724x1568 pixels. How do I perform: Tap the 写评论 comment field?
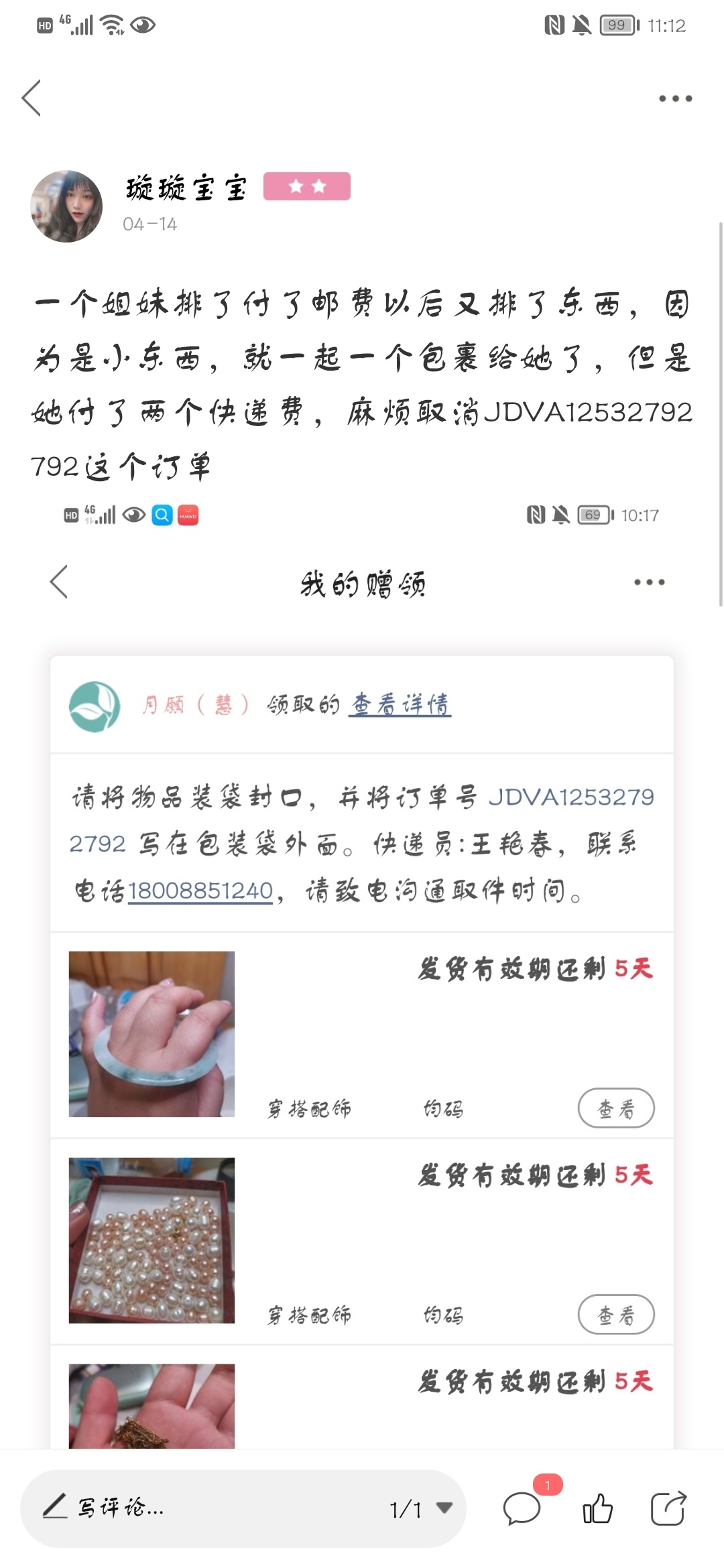(201, 1508)
